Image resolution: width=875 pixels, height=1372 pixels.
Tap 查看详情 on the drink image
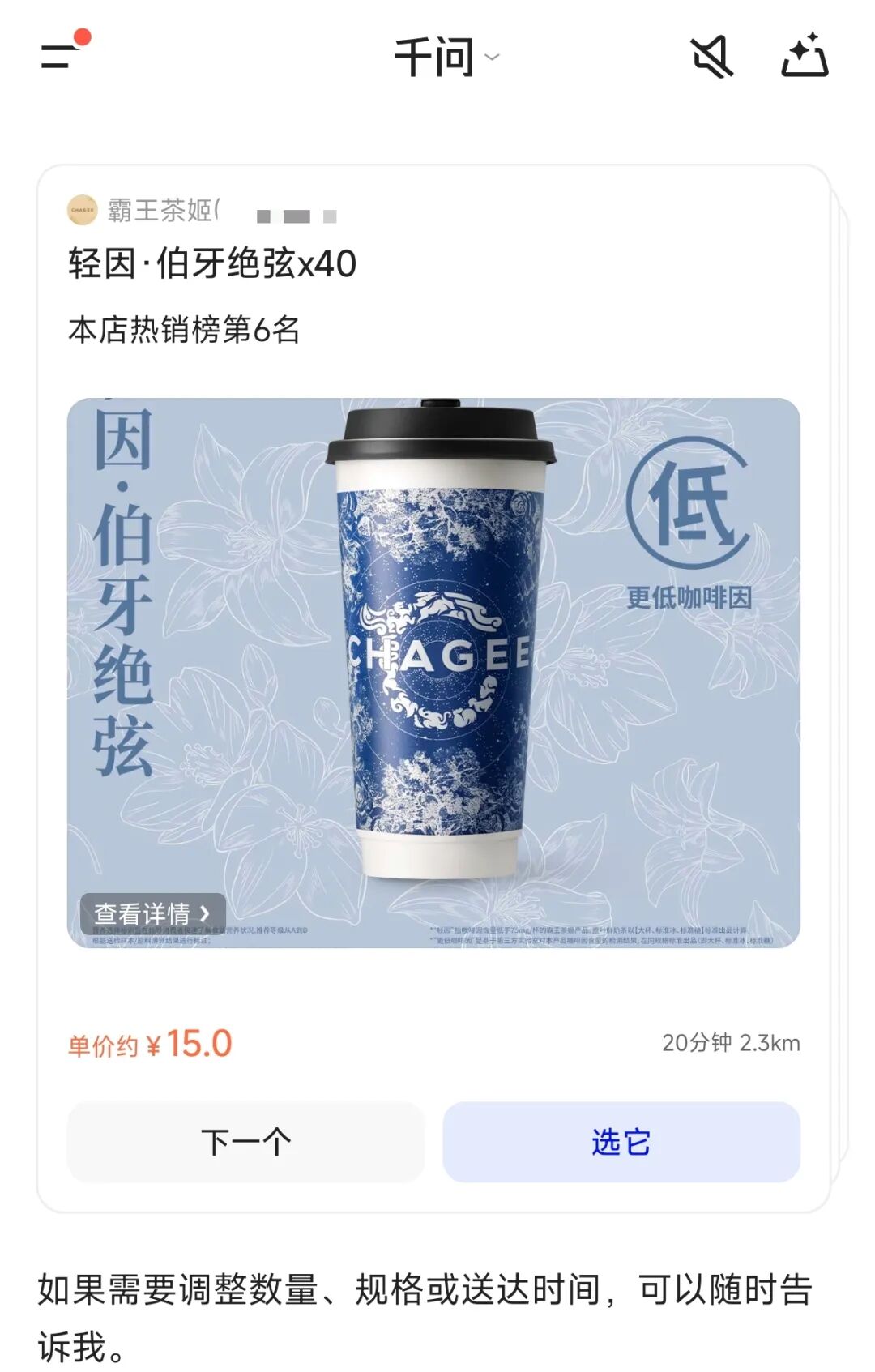pos(152,913)
